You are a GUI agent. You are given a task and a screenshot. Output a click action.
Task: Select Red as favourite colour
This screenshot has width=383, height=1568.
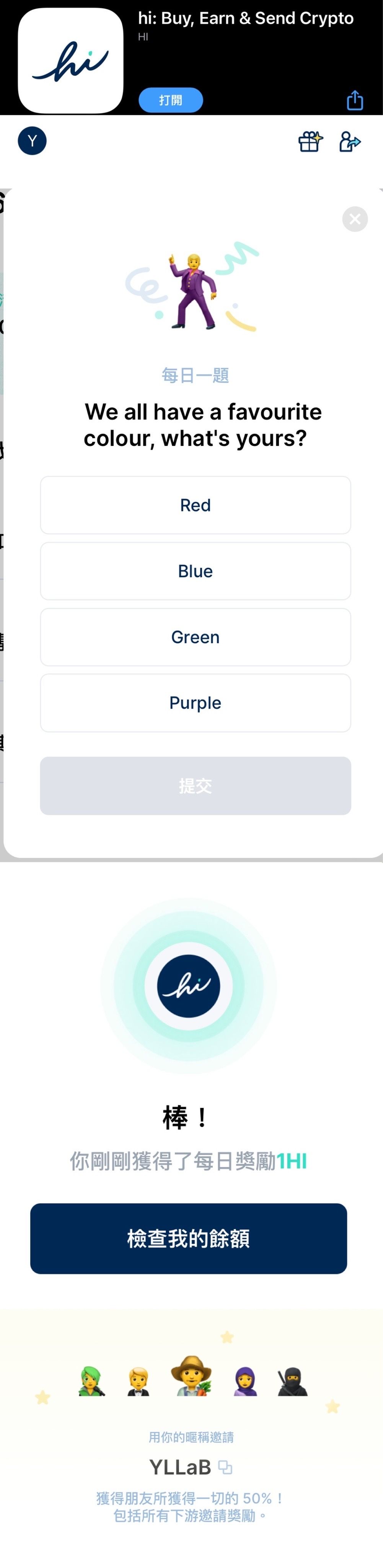[x=195, y=505]
